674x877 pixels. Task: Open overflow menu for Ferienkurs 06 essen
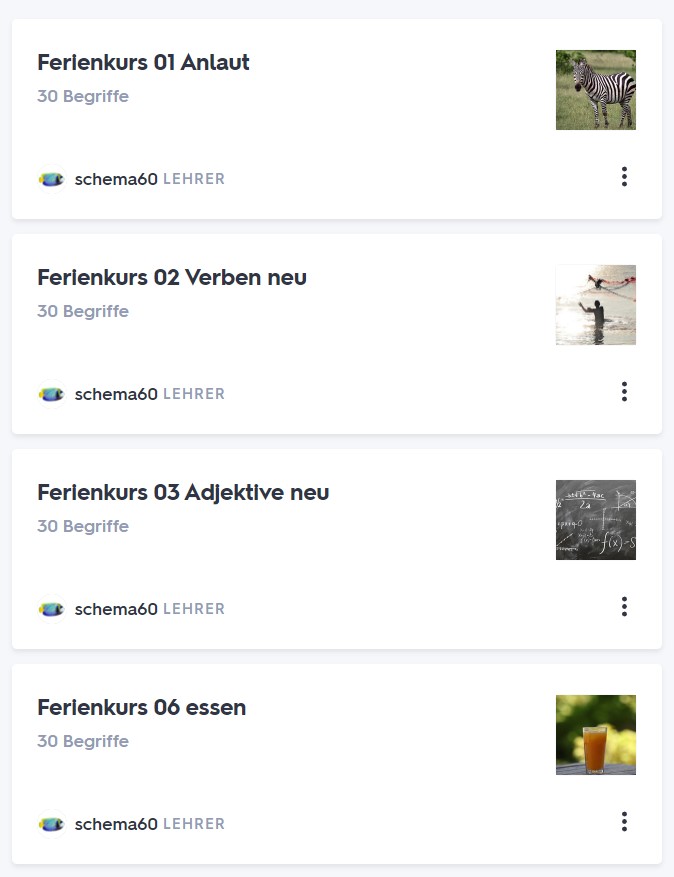[x=624, y=822]
